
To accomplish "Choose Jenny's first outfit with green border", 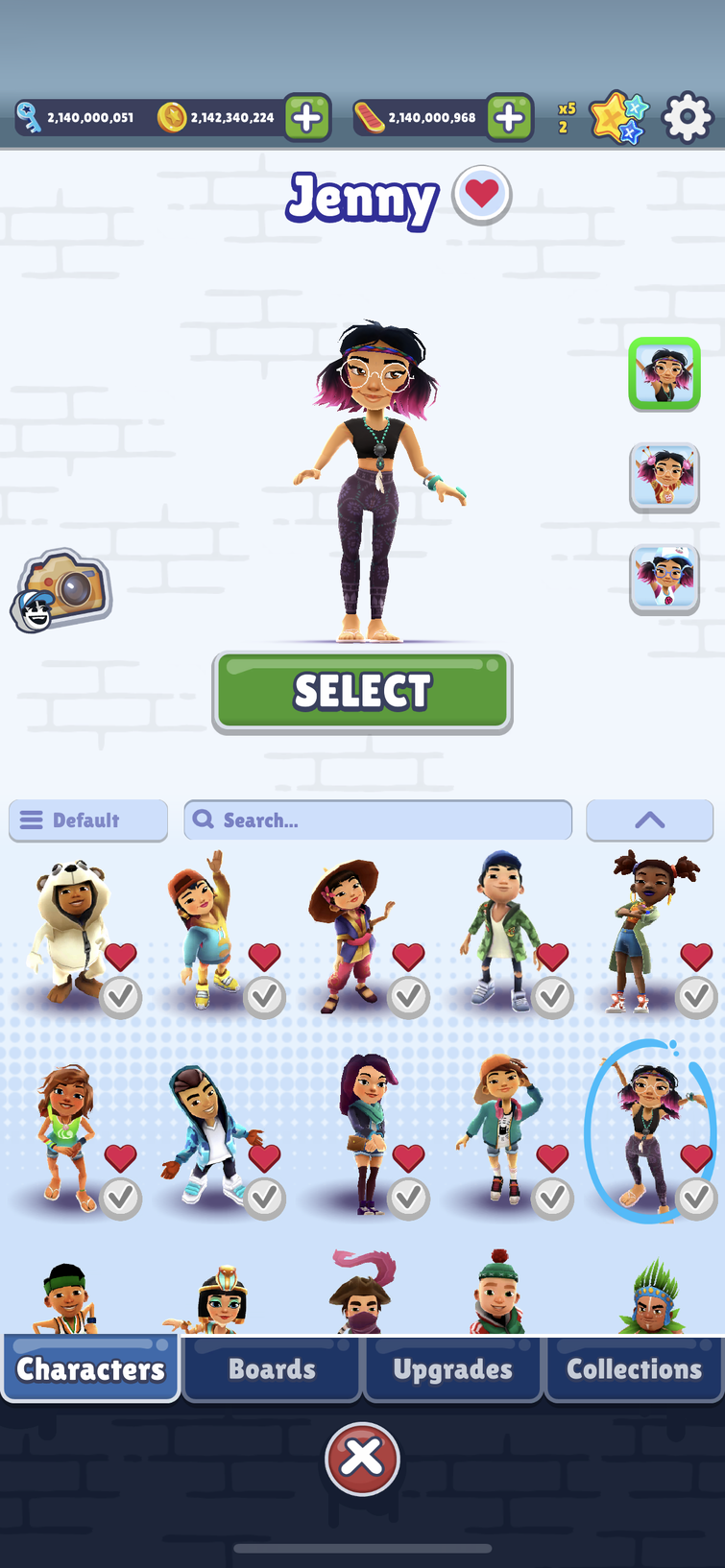I will tap(665, 373).
